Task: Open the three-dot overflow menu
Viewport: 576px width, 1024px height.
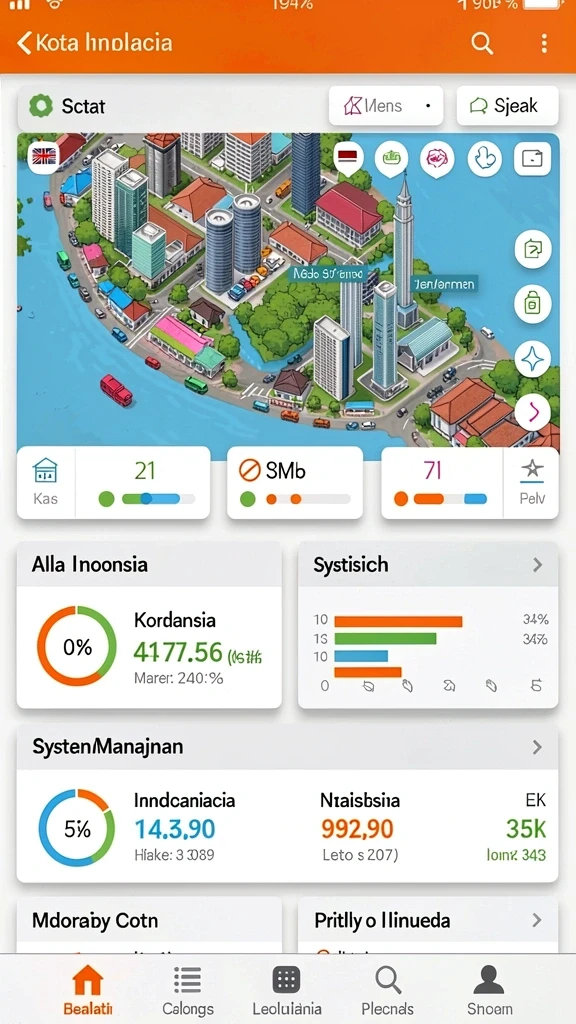Action: click(543, 43)
